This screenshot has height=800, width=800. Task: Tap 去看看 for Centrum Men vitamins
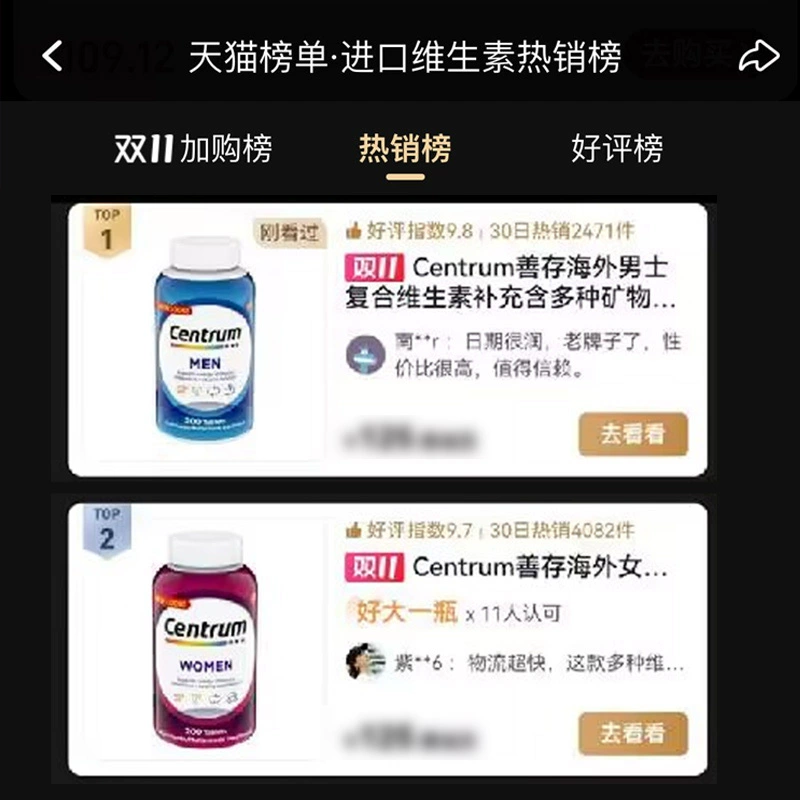point(633,434)
